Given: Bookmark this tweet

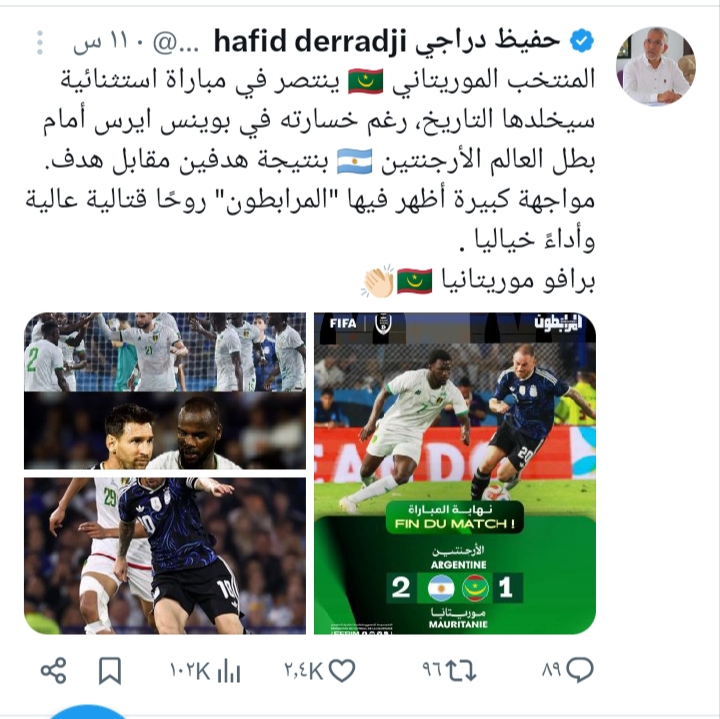Looking at the screenshot, I should 112,669.
